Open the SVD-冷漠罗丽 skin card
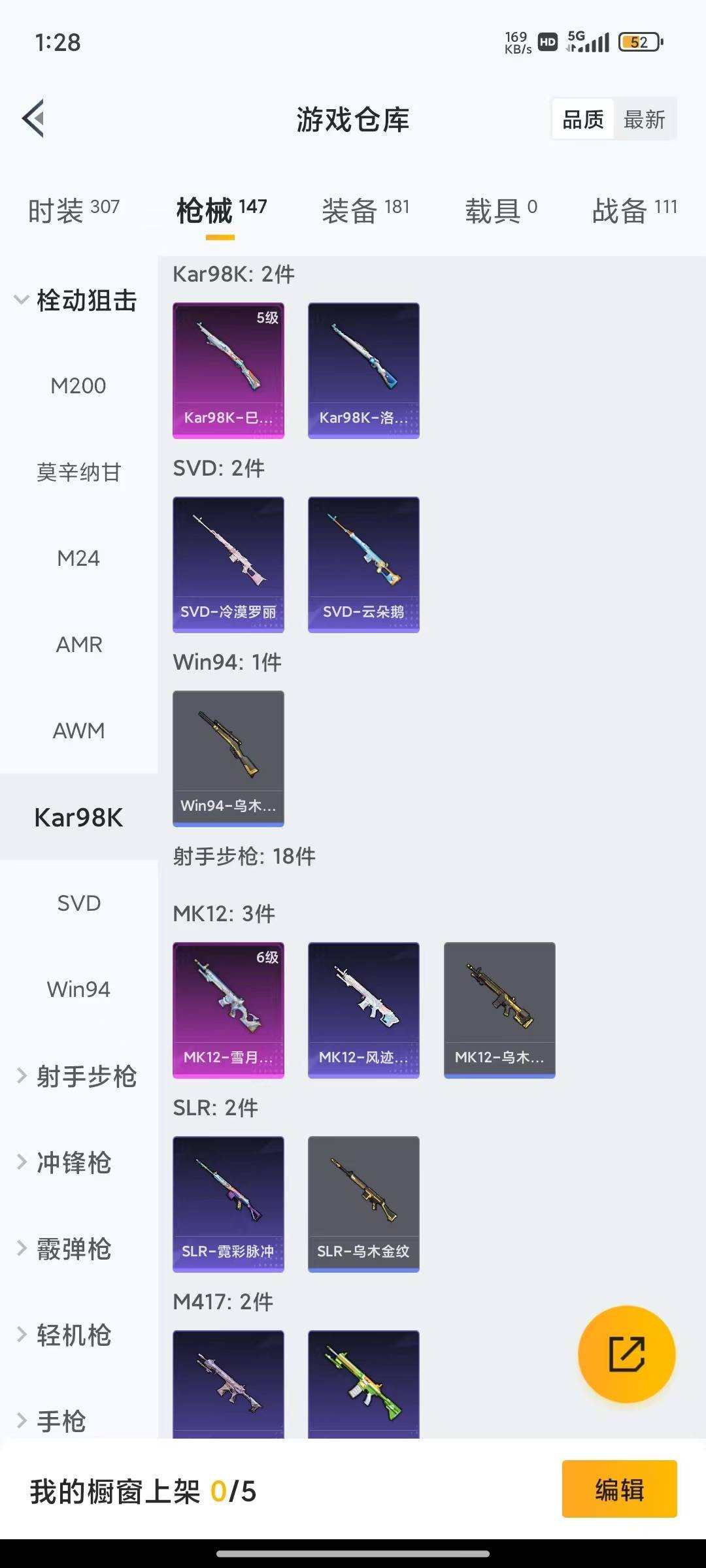The image size is (706, 1568). coord(228,563)
